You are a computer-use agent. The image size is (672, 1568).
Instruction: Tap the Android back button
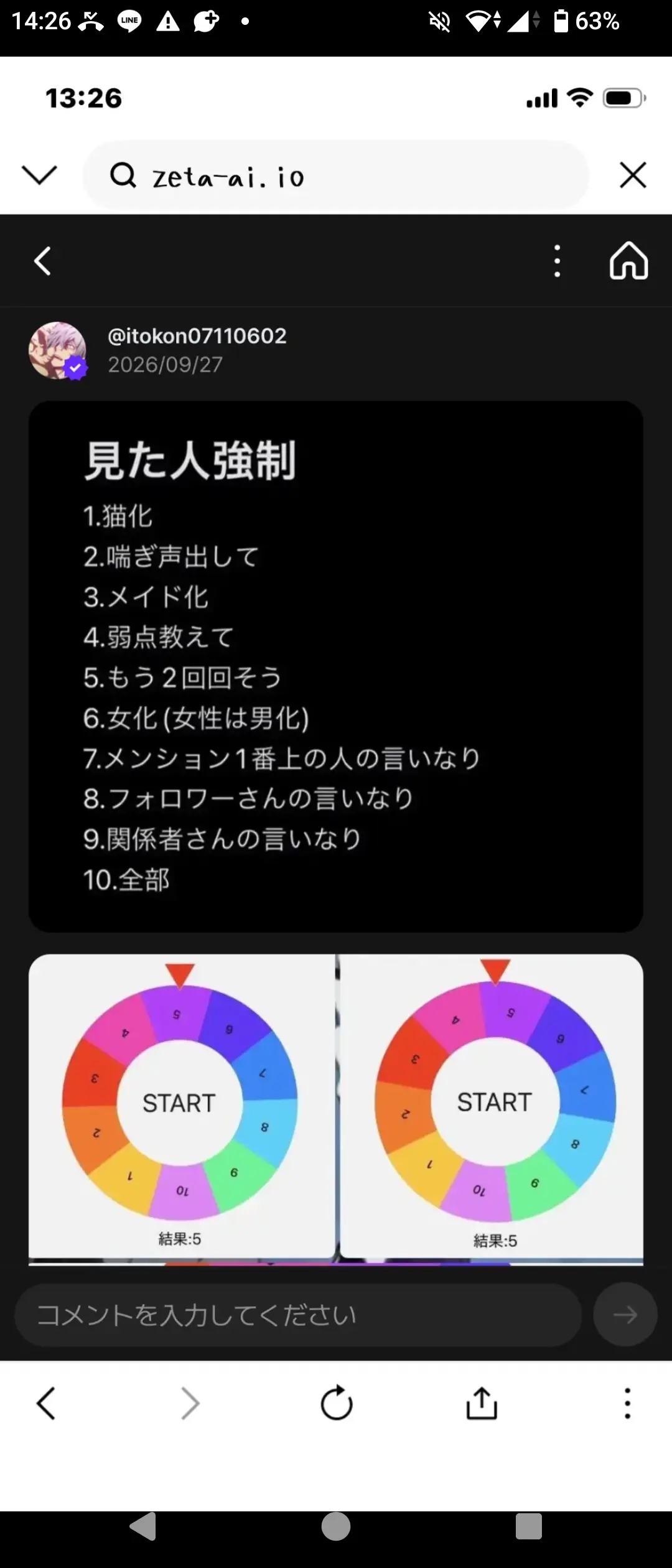(x=143, y=1526)
